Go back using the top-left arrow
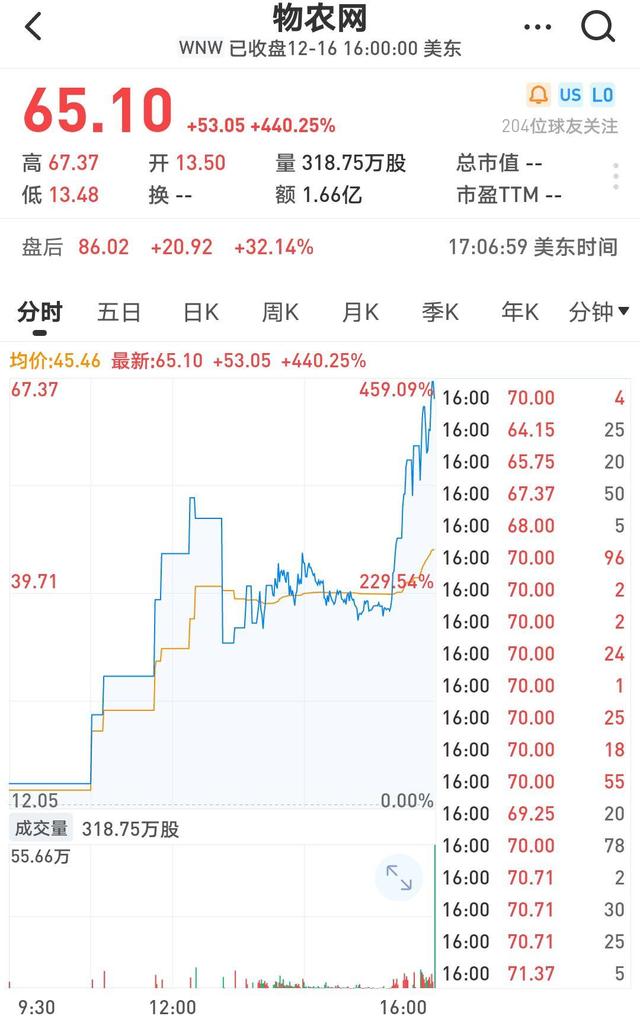The image size is (640, 1016). pos(34,27)
